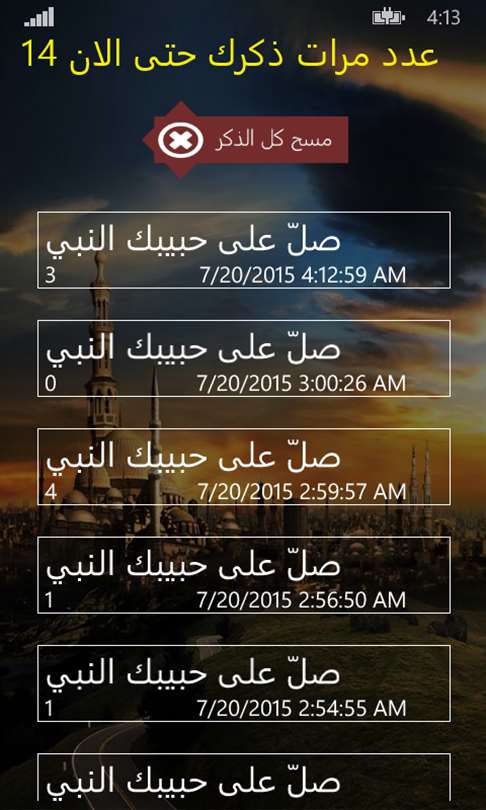Open the entry logged at 2:56:50 AM
The width and height of the screenshot is (486, 810).
click(x=244, y=575)
